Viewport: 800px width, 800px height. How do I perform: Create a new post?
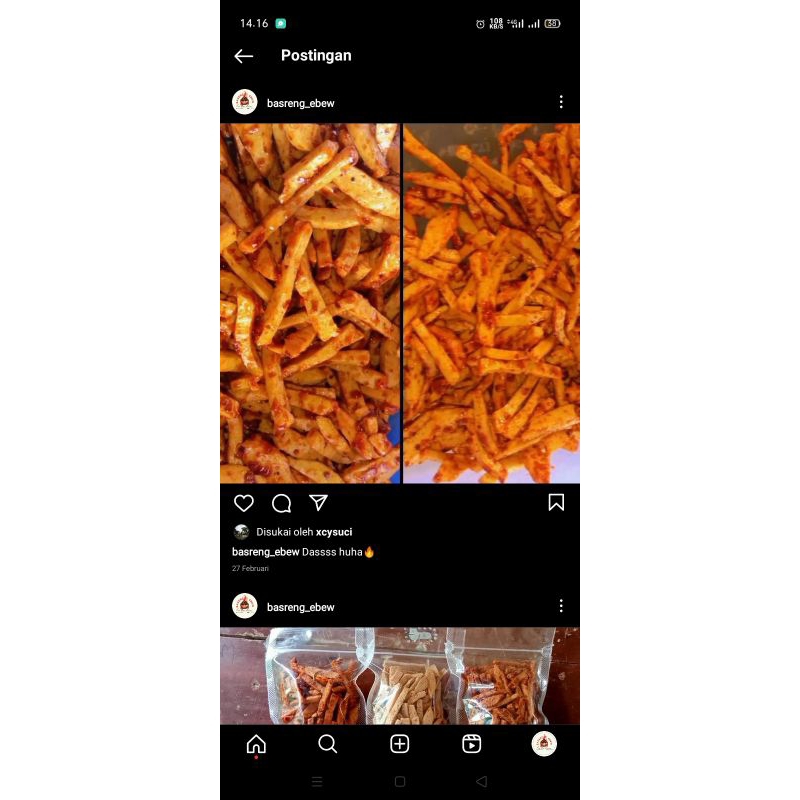click(399, 744)
